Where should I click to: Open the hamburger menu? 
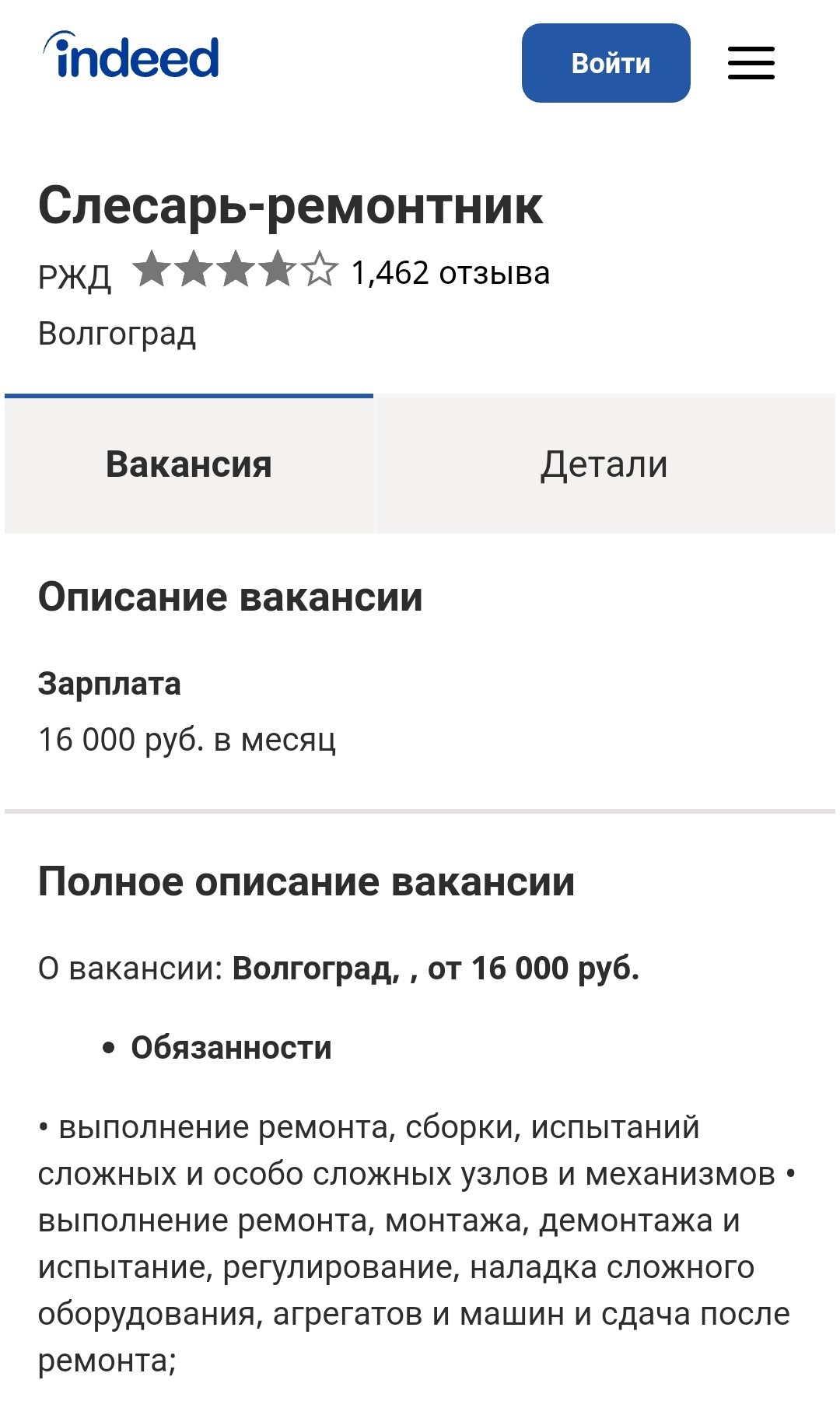[x=751, y=63]
